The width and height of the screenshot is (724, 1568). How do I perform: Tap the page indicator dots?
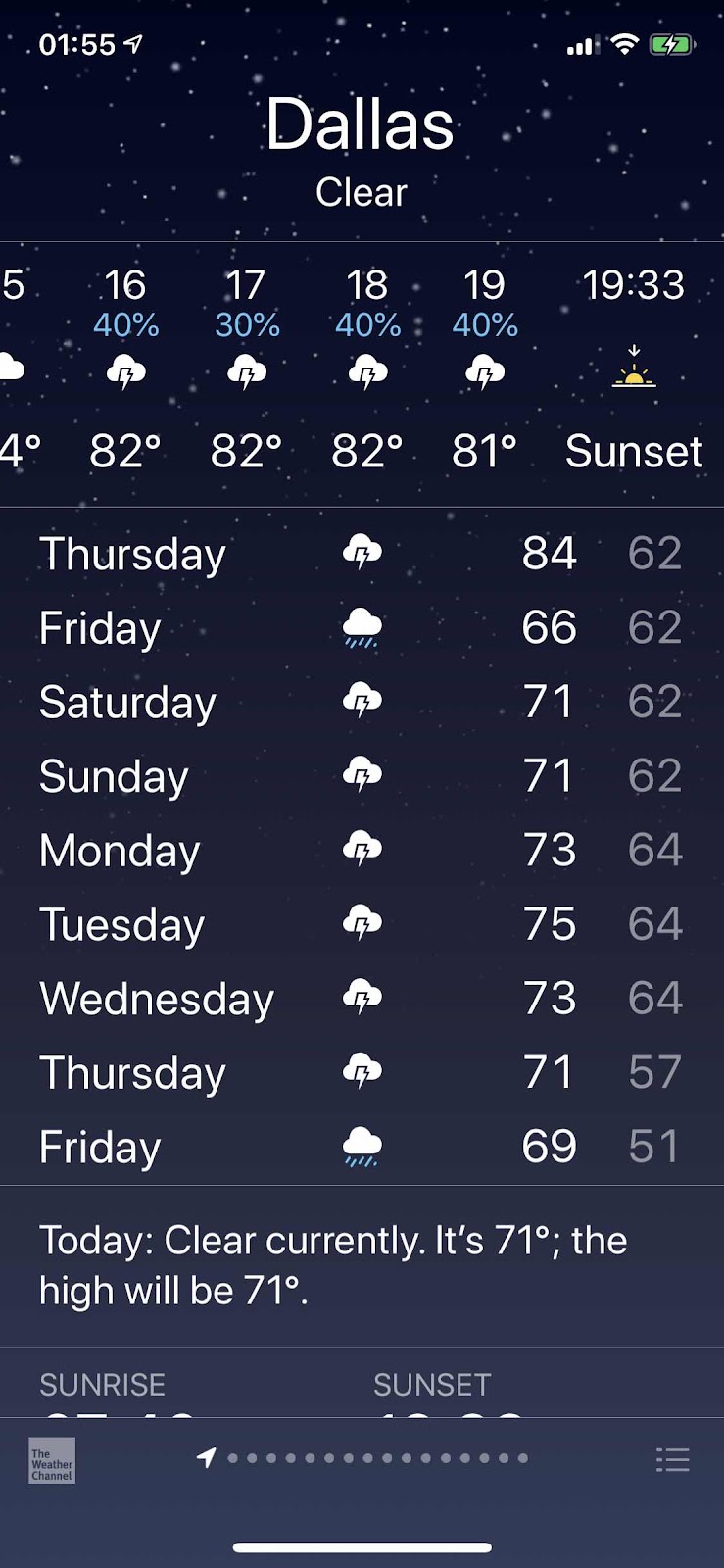pyautogui.click(x=363, y=1458)
